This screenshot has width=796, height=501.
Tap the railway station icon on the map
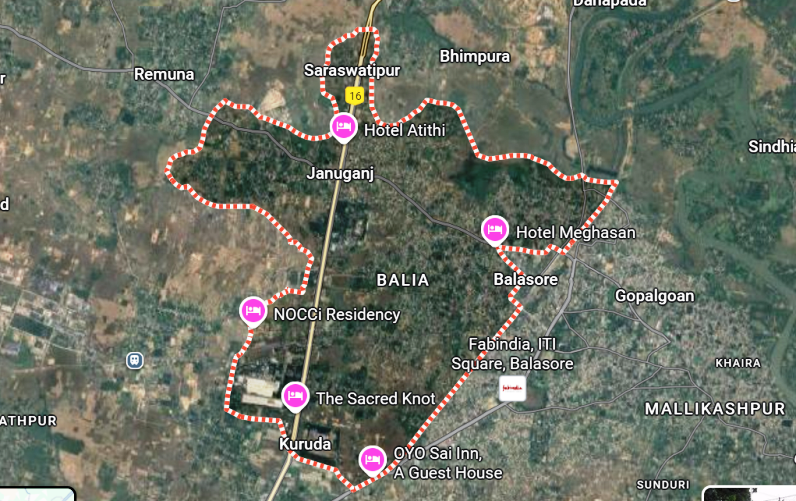coord(134,360)
